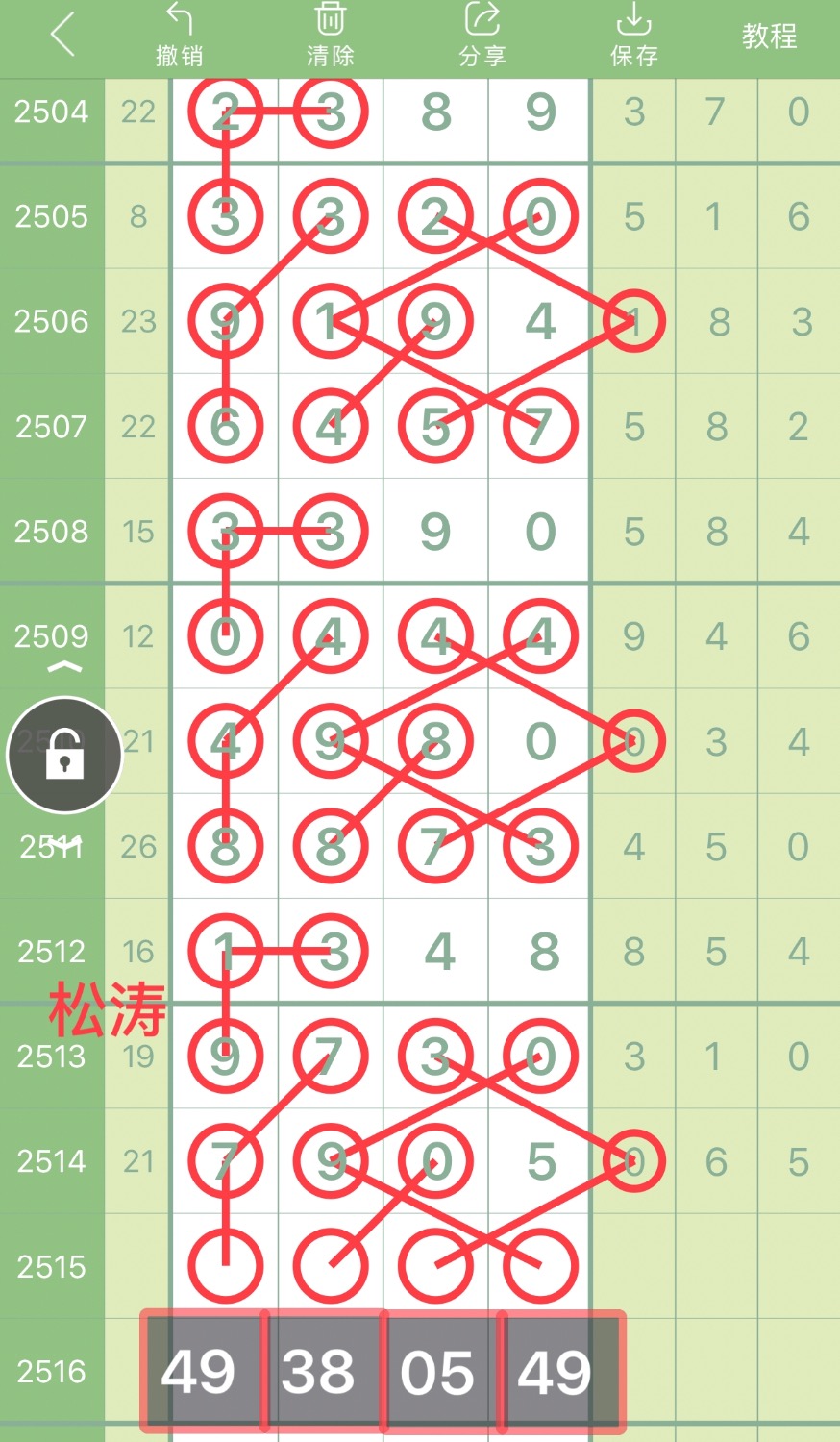840x1442 pixels.
Task: Save the chart with 保存
Action: [x=633, y=37]
